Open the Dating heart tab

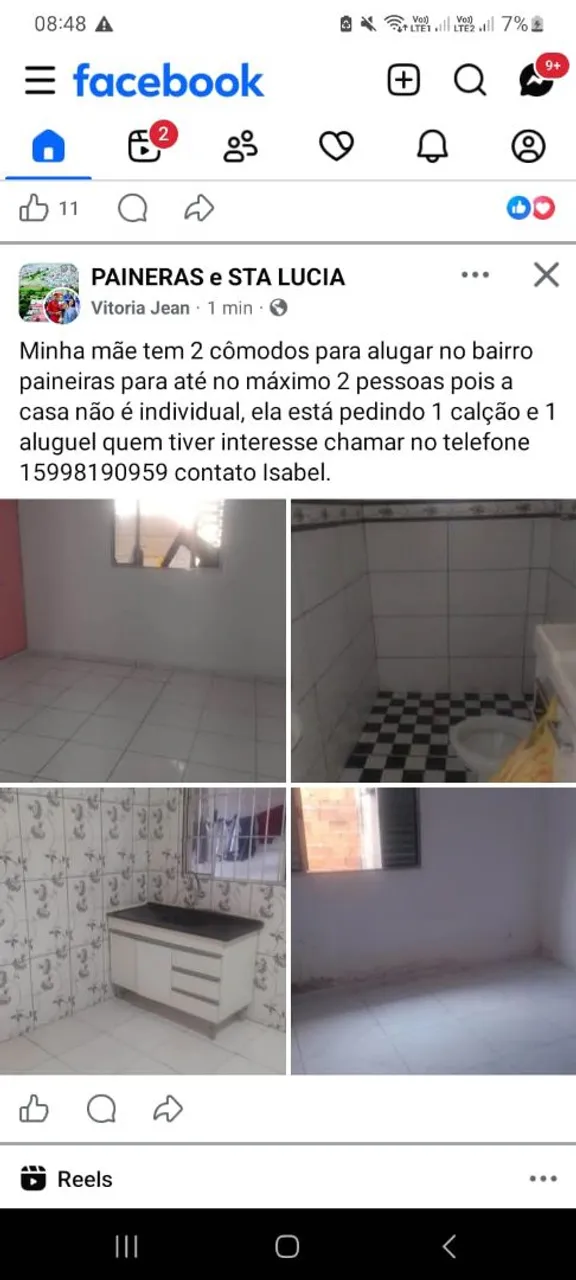click(336, 147)
